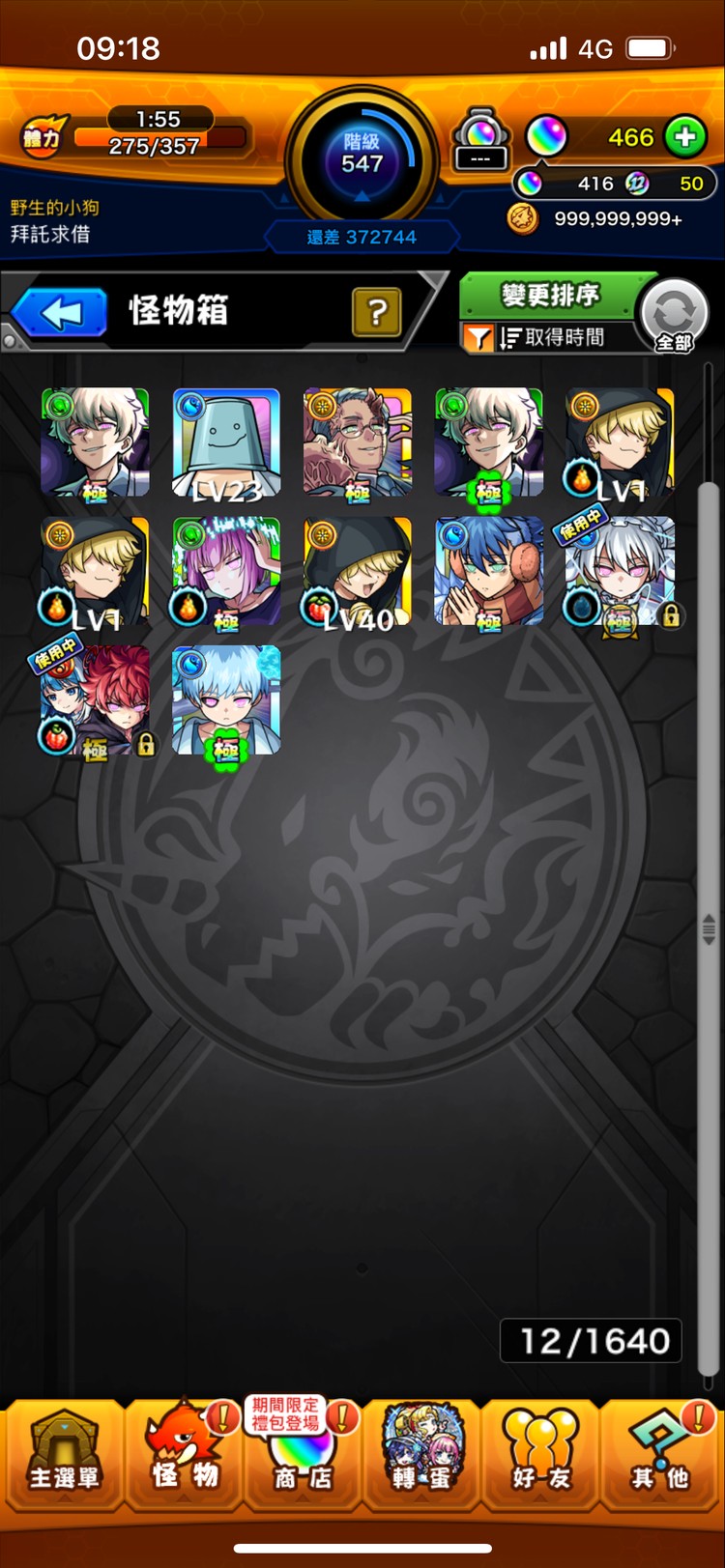This screenshot has height=1568, width=725.
Task: Tap the 全部 refresh toggle button
Action: coord(675,316)
